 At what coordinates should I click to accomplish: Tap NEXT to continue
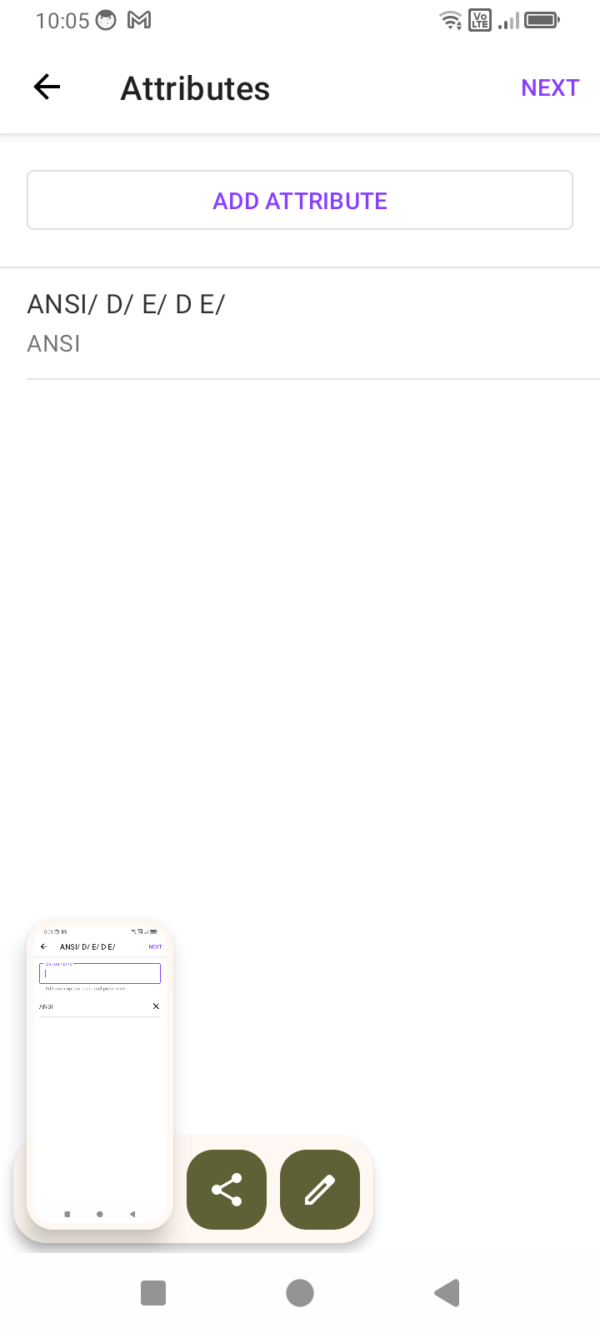[x=549, y=88]
